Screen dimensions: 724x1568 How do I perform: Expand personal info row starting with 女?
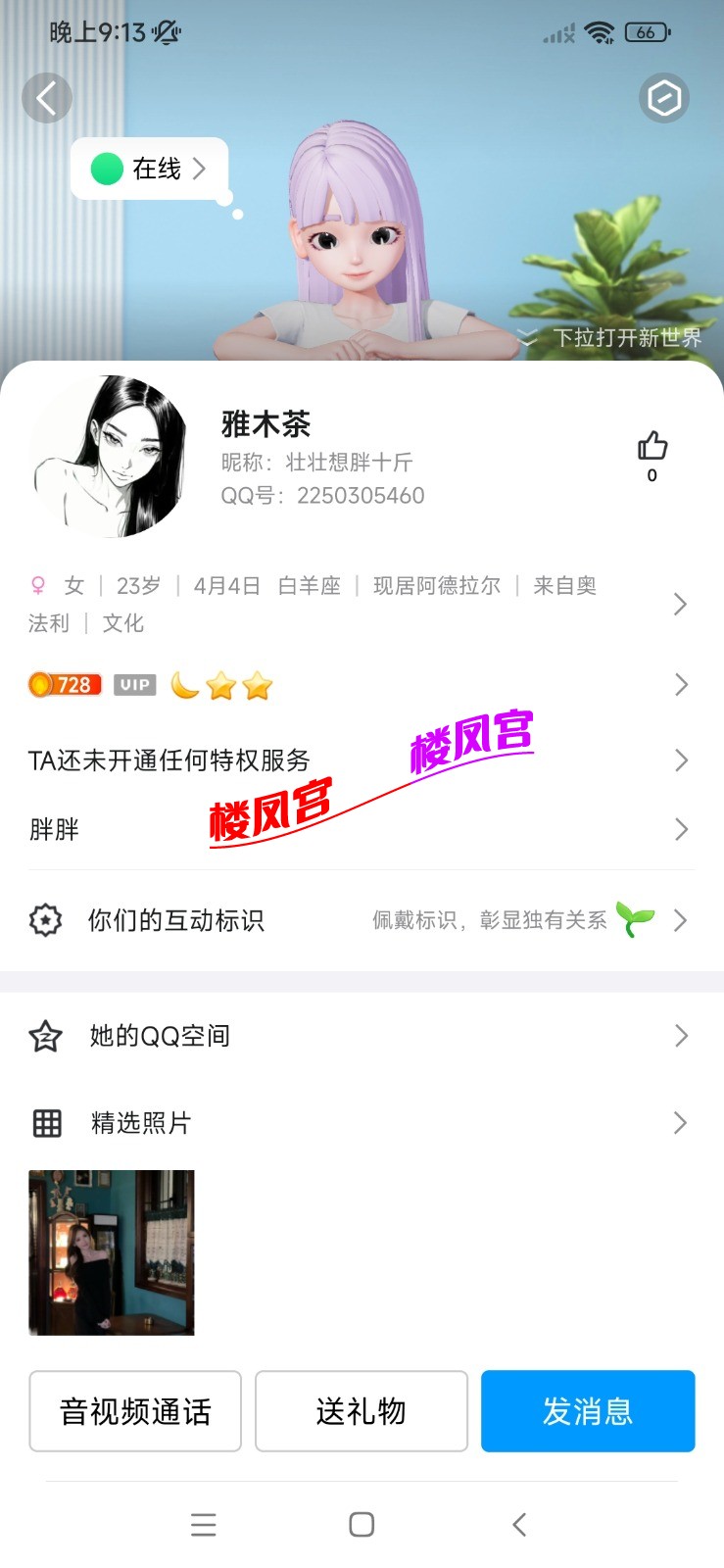point(353,604)
